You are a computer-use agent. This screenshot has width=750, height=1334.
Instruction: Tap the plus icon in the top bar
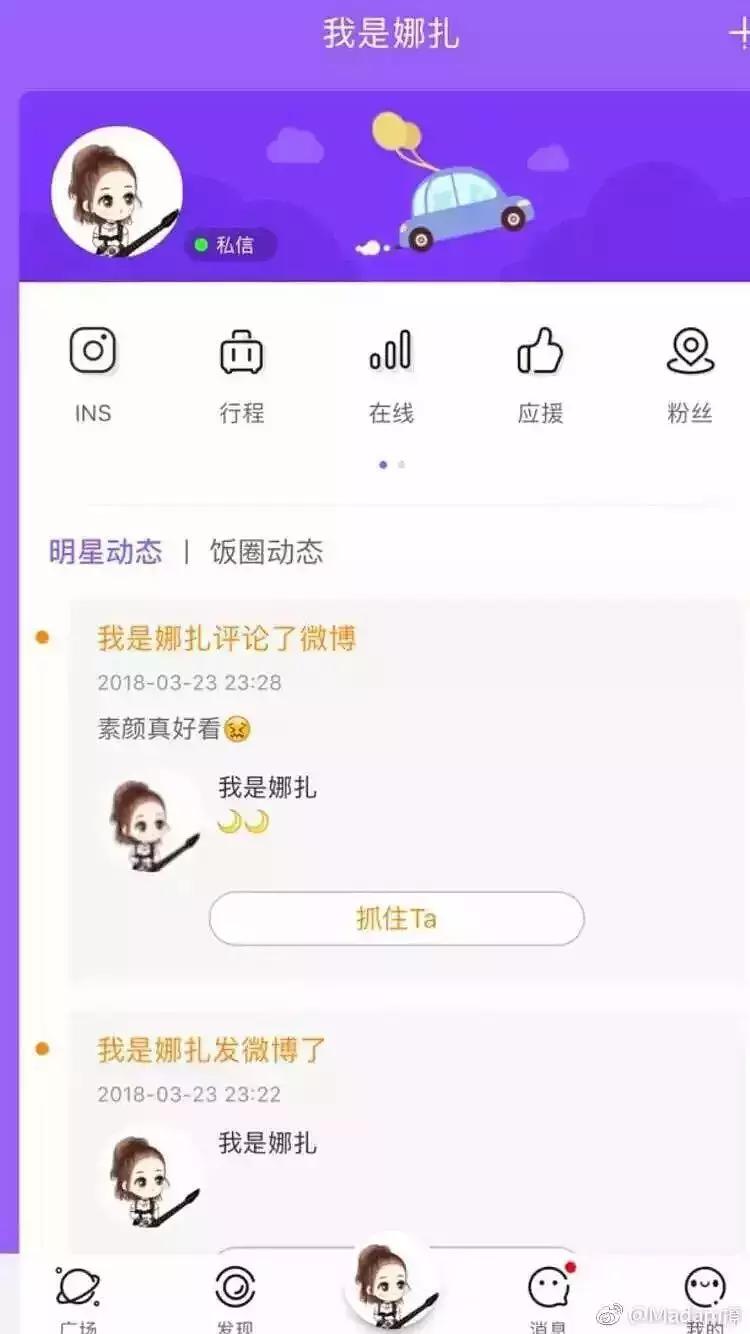(x=740, y=33)
